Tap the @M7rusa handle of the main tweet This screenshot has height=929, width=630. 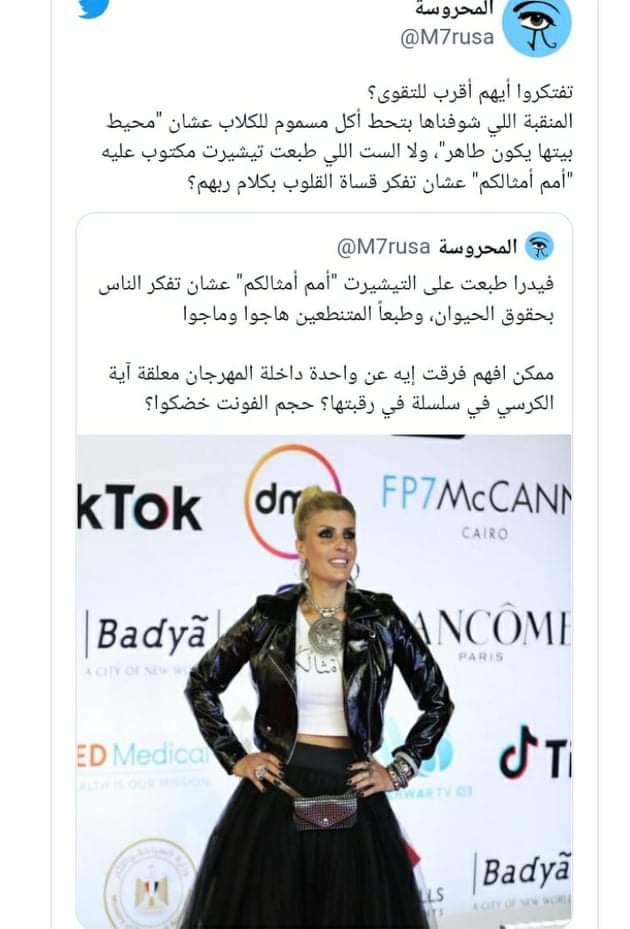point(446,39)
